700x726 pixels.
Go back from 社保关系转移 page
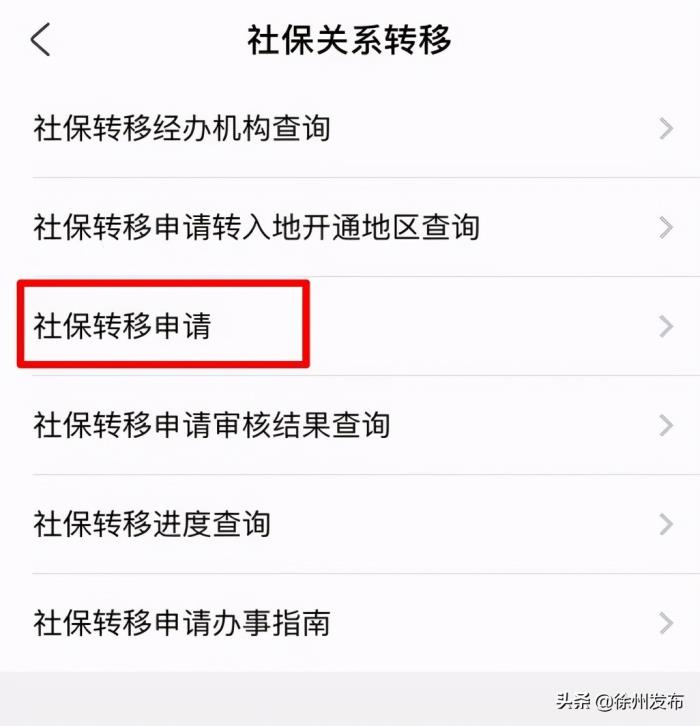point(40,40)
